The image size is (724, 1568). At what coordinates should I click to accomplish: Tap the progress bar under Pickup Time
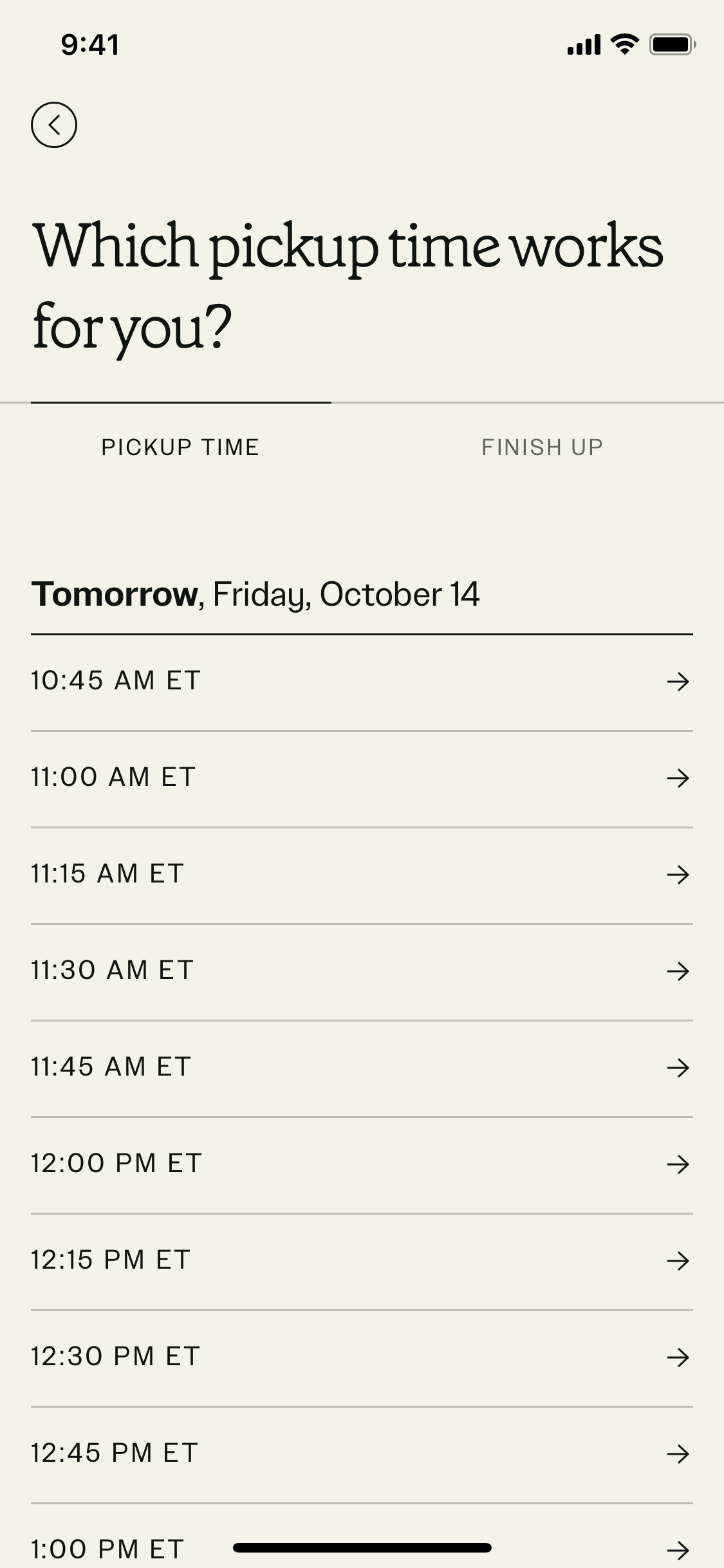(x=182, y=402)
